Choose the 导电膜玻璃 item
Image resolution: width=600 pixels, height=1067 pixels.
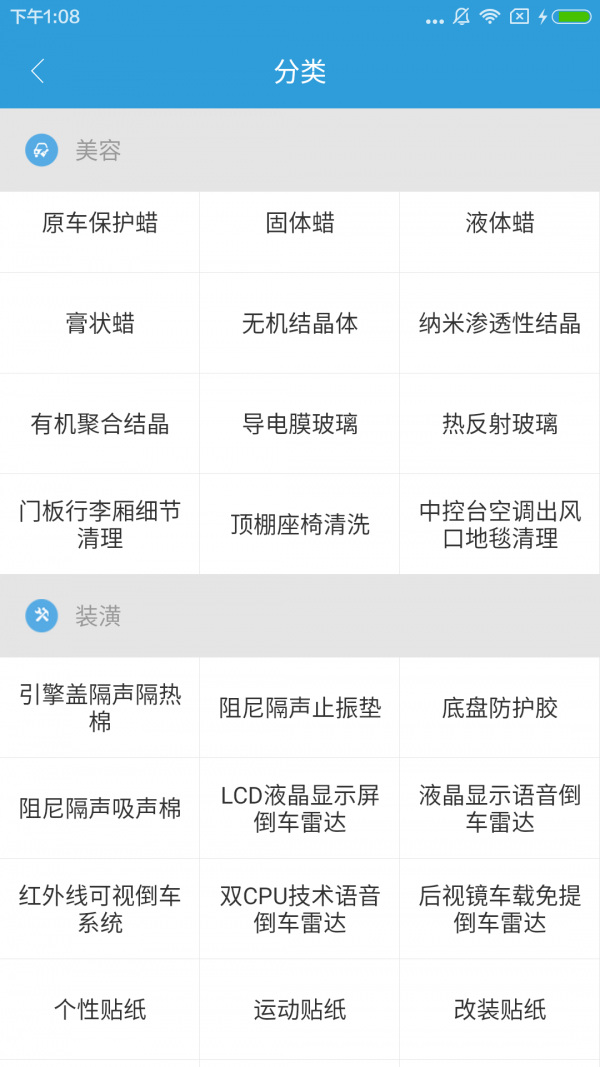click(300, 424)
